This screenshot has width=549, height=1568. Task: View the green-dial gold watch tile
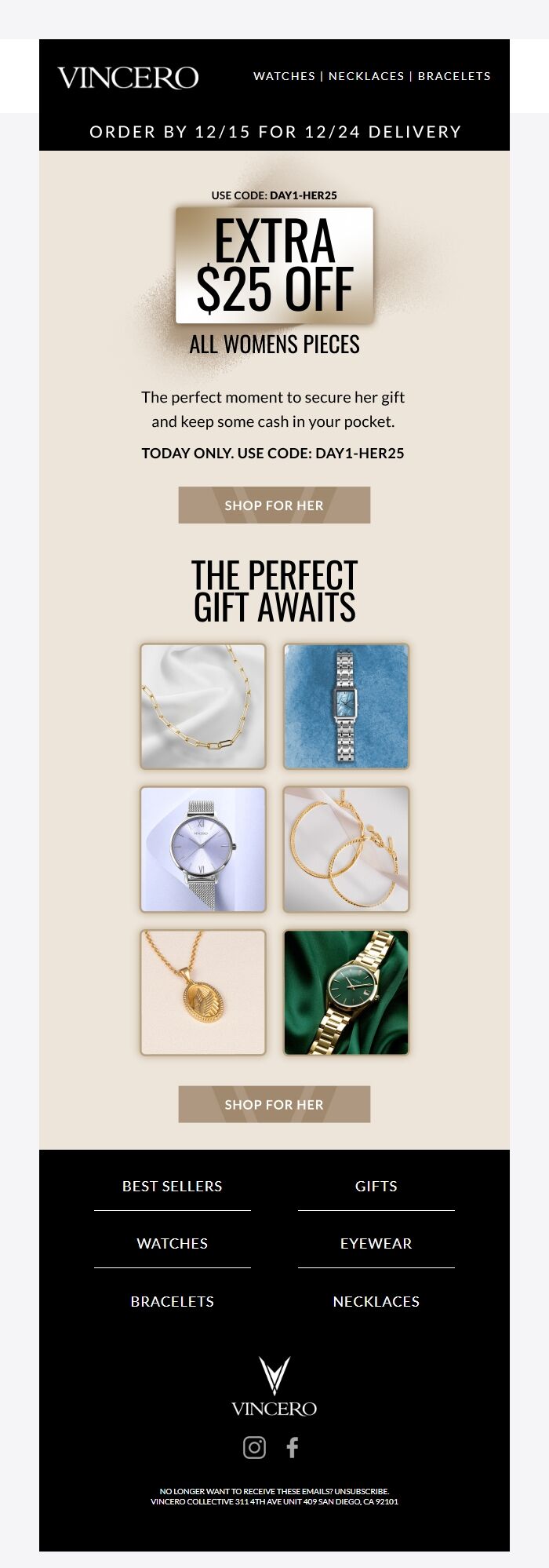point(346,992)
